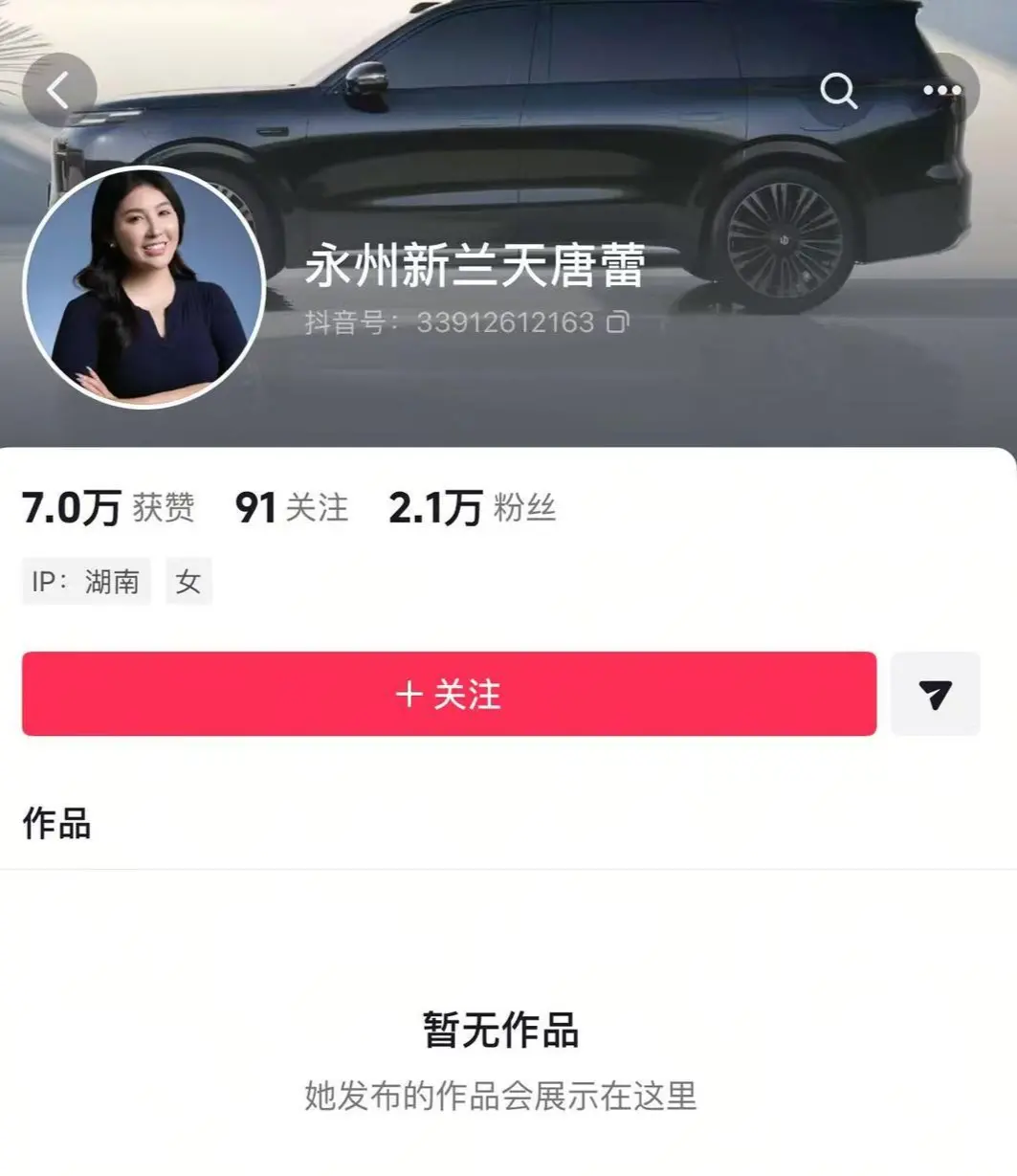The image size is (1017, 1176).
Task: Tap the back arrow to leave profile
Action: [x=59, y=88]
